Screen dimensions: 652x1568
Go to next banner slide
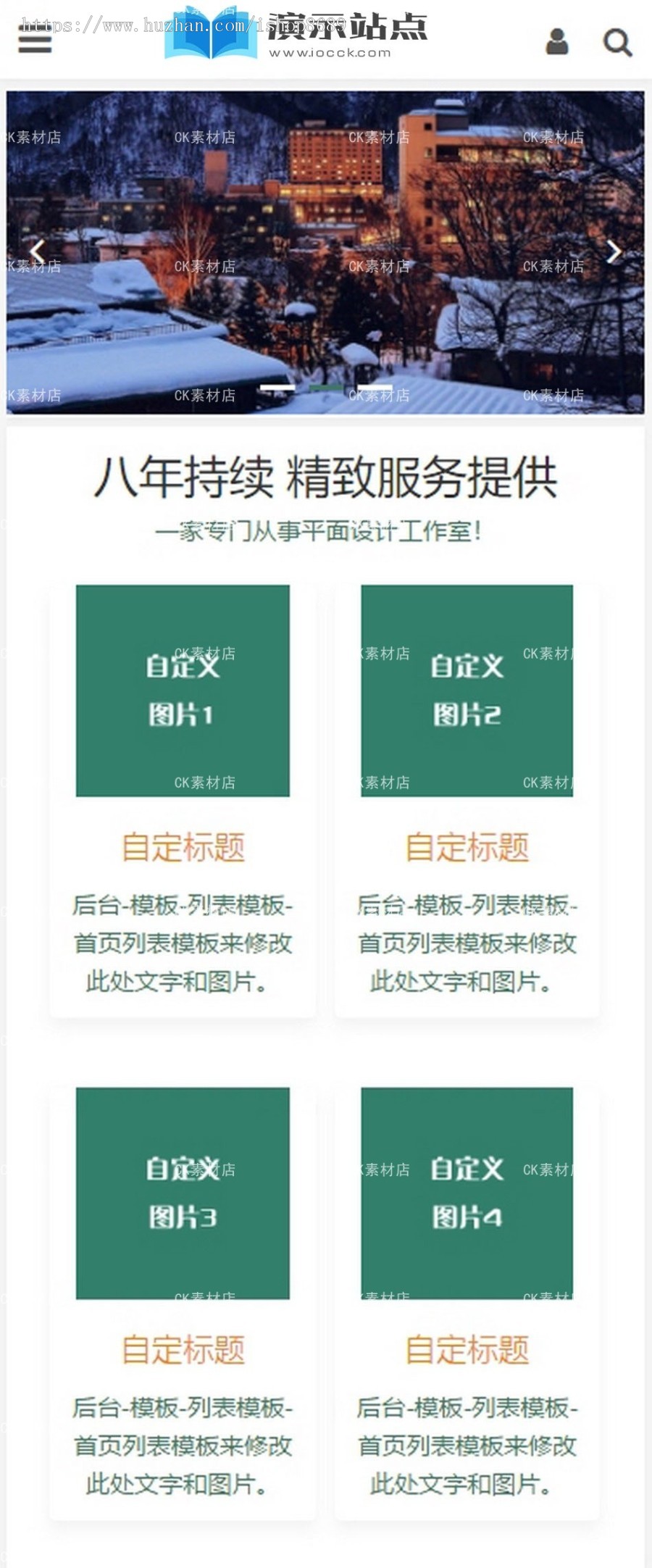[x=613, y=251]
